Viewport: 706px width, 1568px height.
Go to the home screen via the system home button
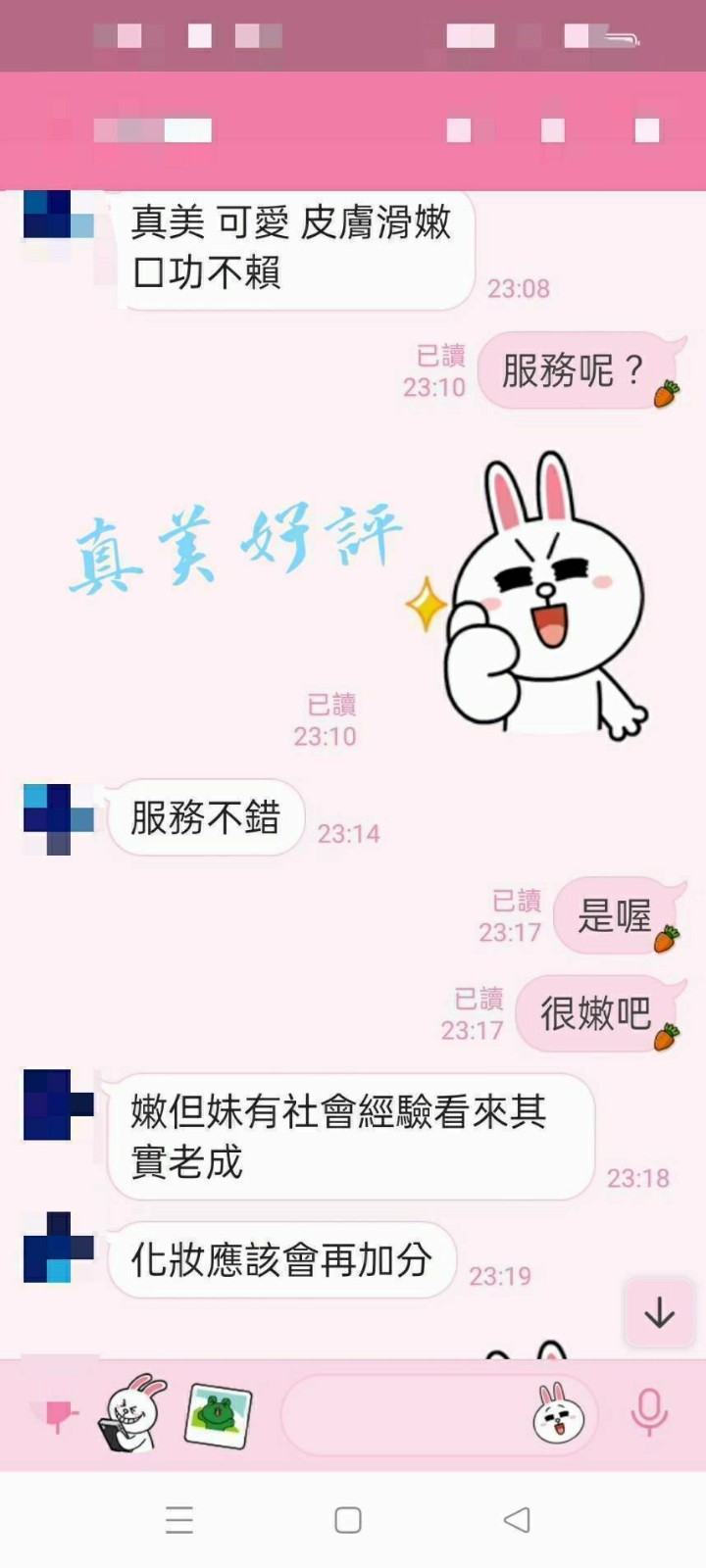348,1520
